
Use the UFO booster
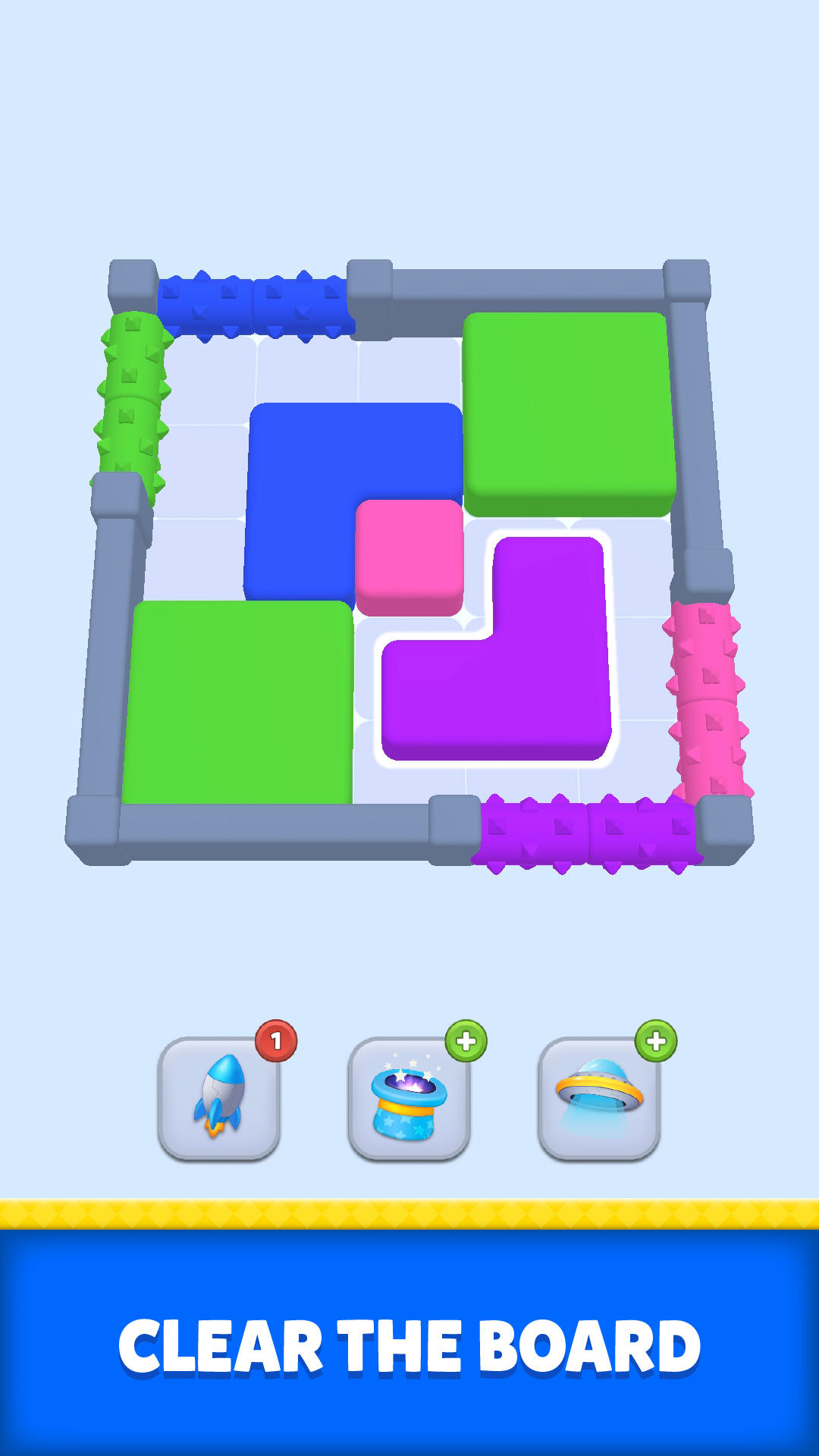(599, 1097)
